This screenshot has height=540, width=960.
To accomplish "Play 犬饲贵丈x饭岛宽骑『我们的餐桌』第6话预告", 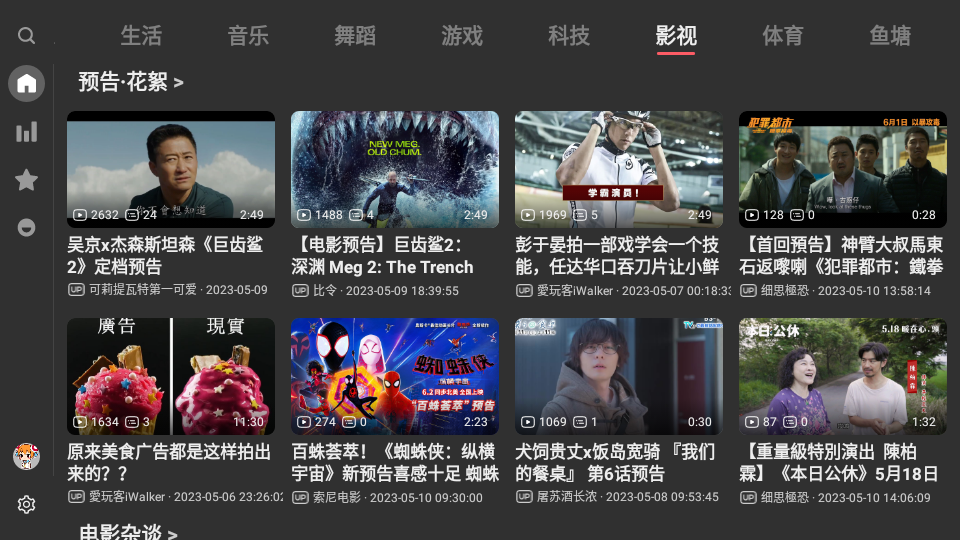I will 619,376.
